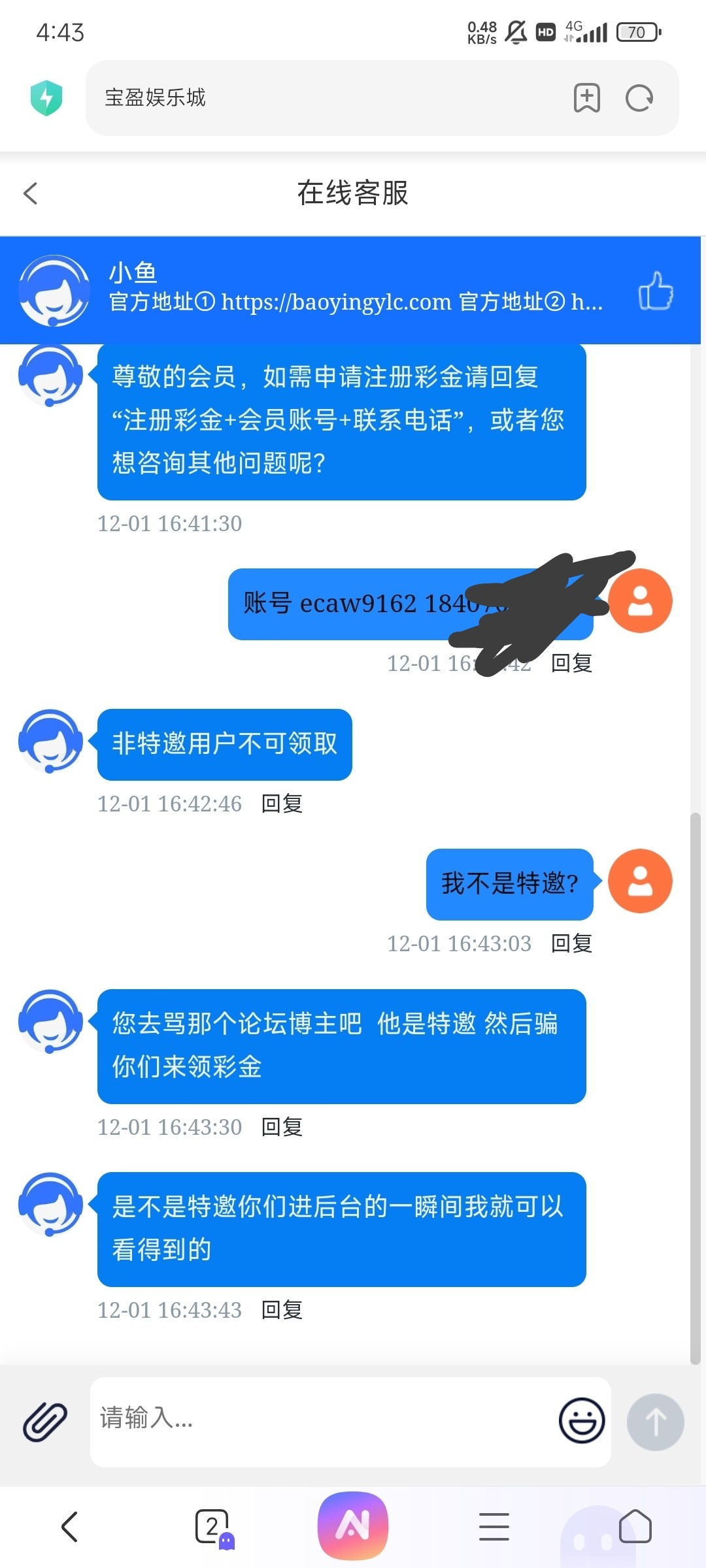
Task: Add this page to bookmarks
Action: tap(586, 98)
